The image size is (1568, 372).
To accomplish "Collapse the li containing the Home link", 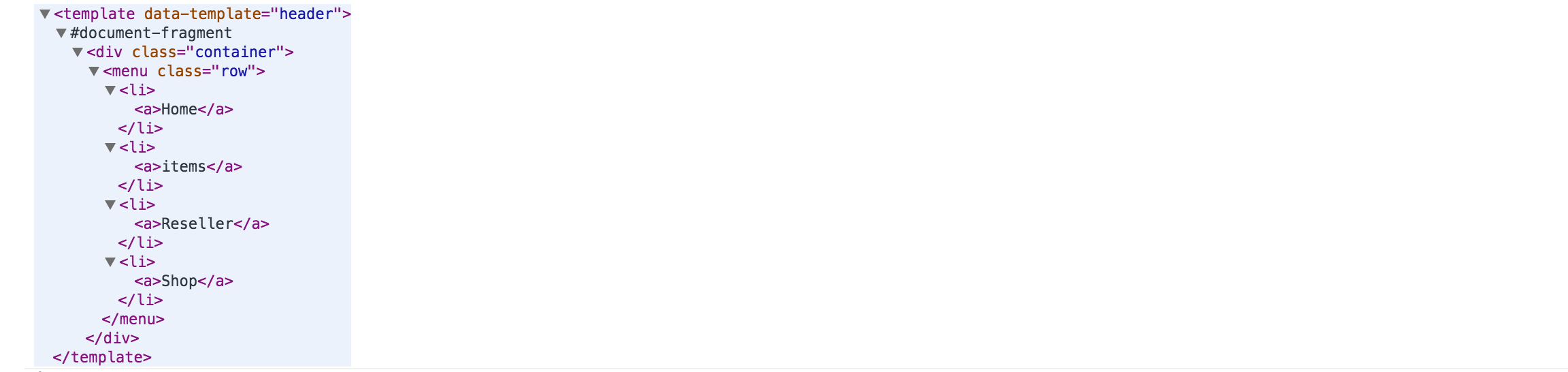I will (x=110, y=91).
